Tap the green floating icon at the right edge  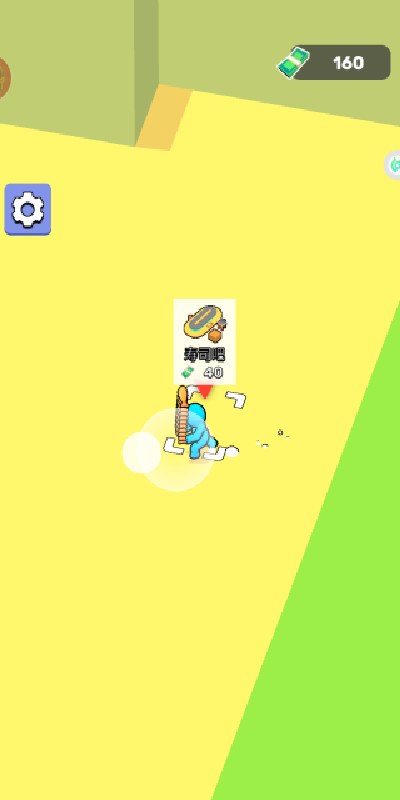click(x=392, y=165)
